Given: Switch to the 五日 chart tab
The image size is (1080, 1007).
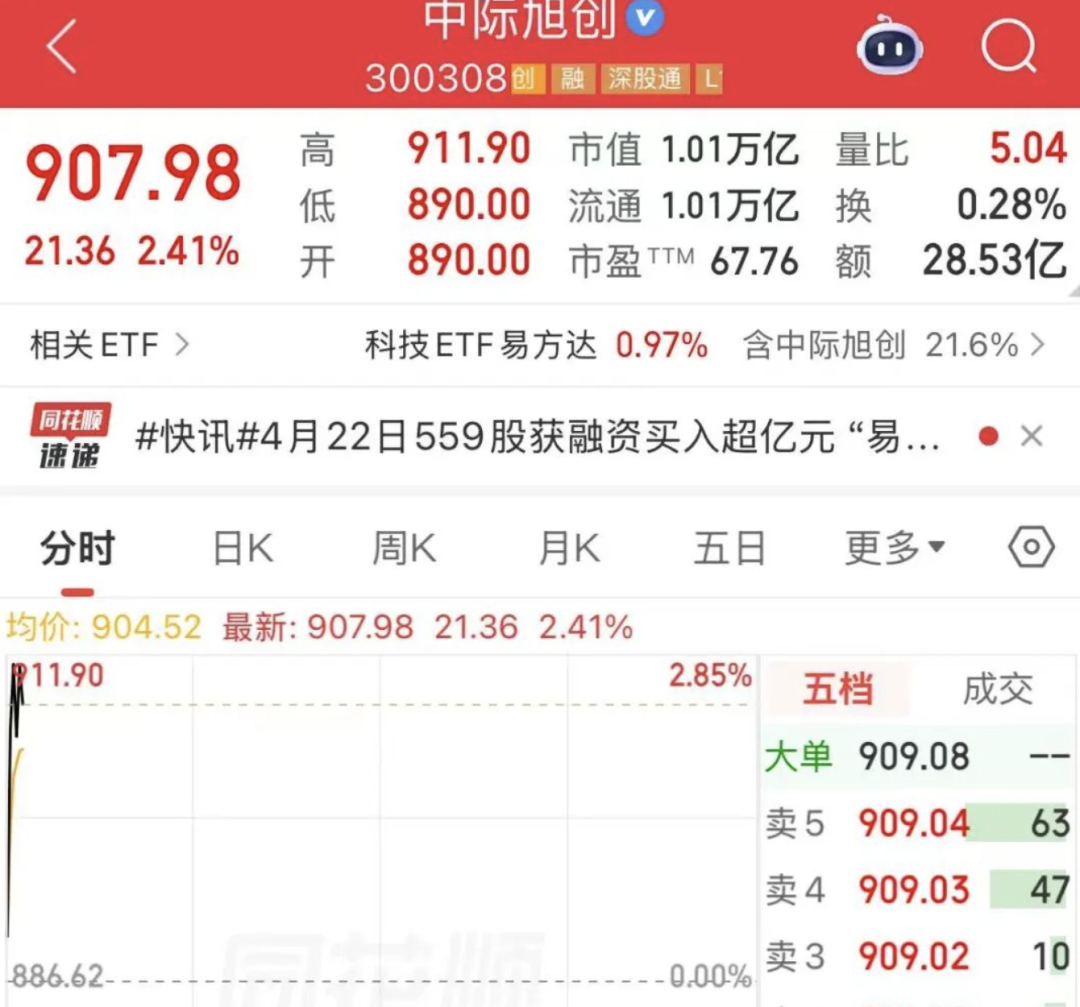Looking at the screenshot, I should (x=729, y=549).
